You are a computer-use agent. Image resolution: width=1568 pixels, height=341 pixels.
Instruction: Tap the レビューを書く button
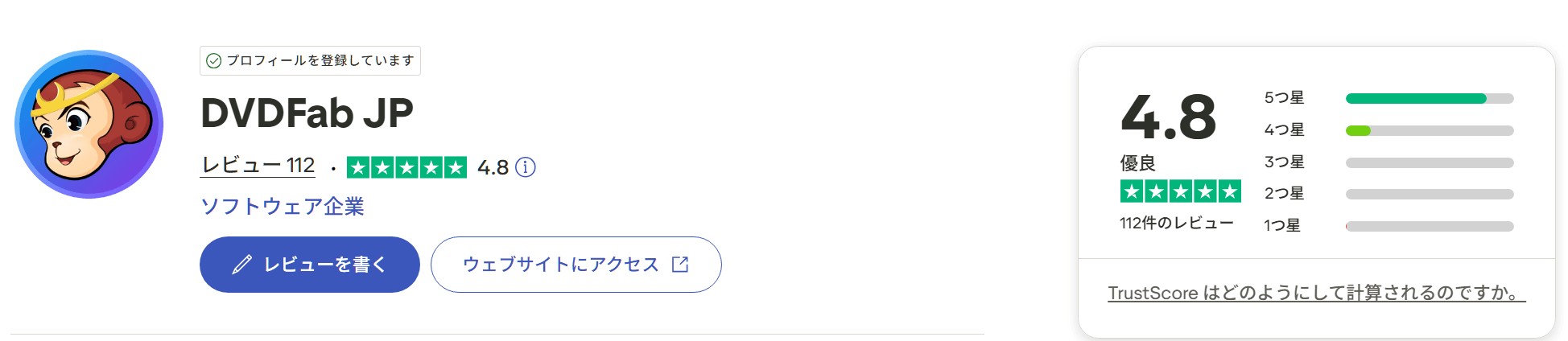[x=309, y=265]
